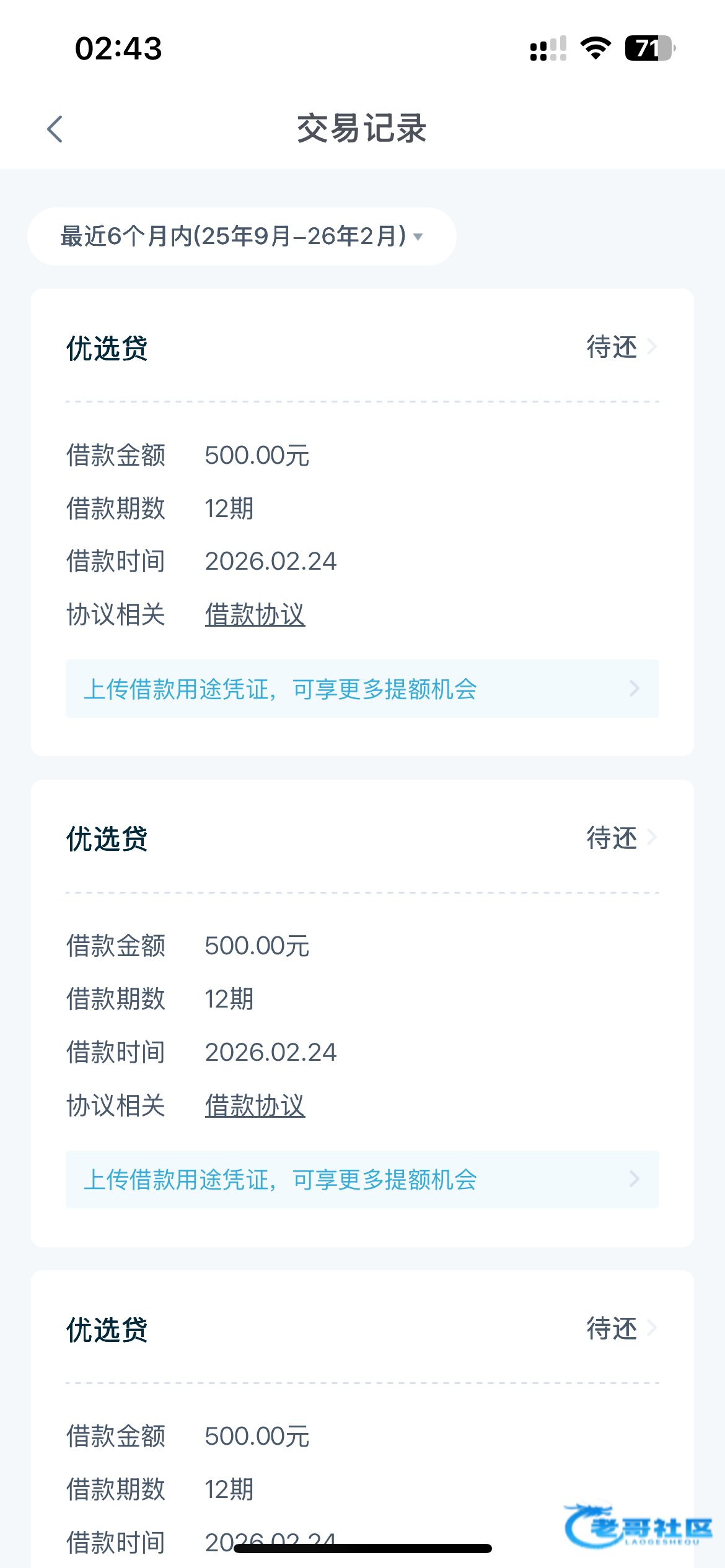Tap upload 借款用途凭证 banner in the first card
The image size is (725, 1568).
[362, 689]
